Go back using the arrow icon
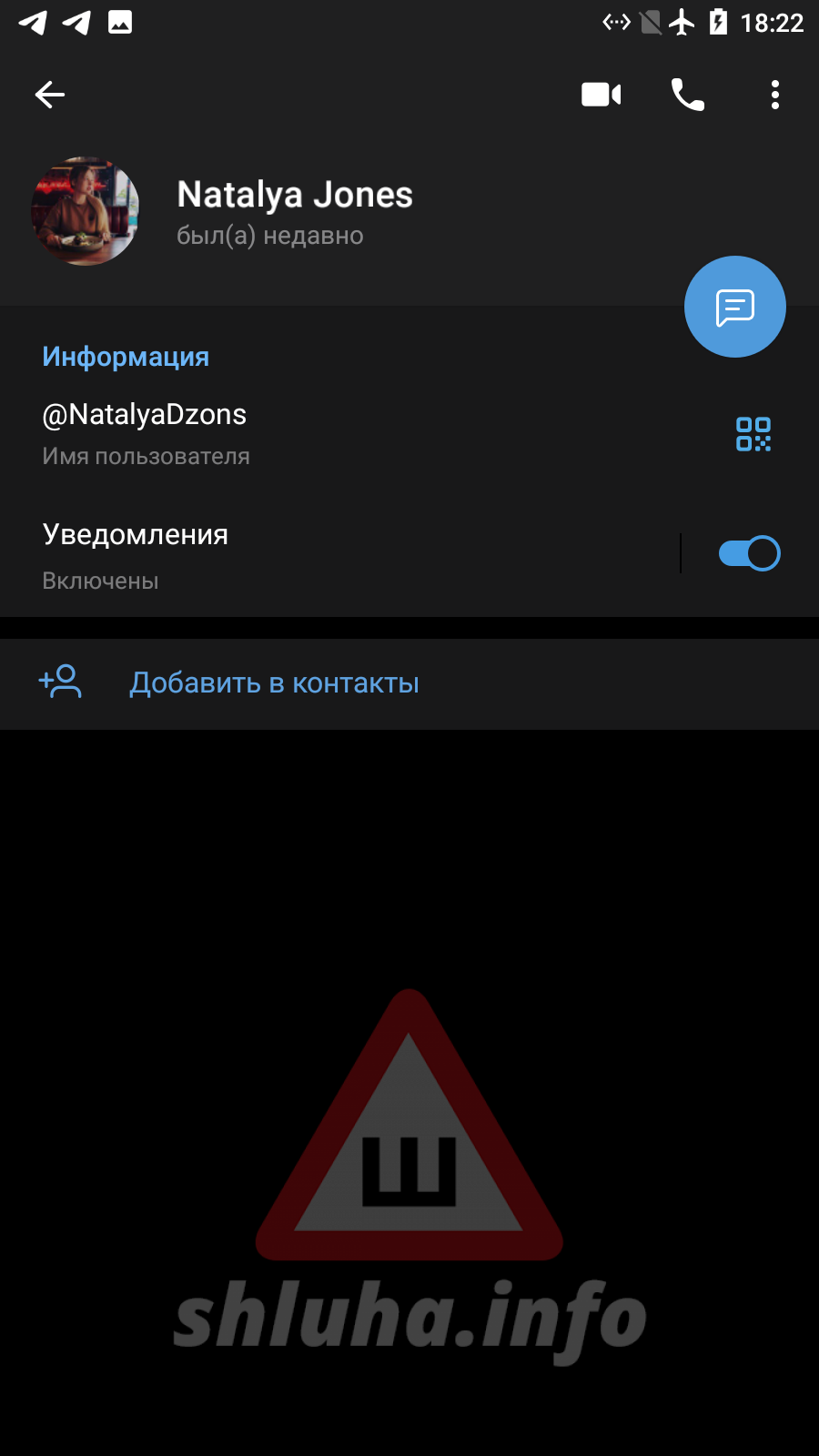Image resolution: width=819 pixels, height=1456 pixels. [x=50, y=95]
